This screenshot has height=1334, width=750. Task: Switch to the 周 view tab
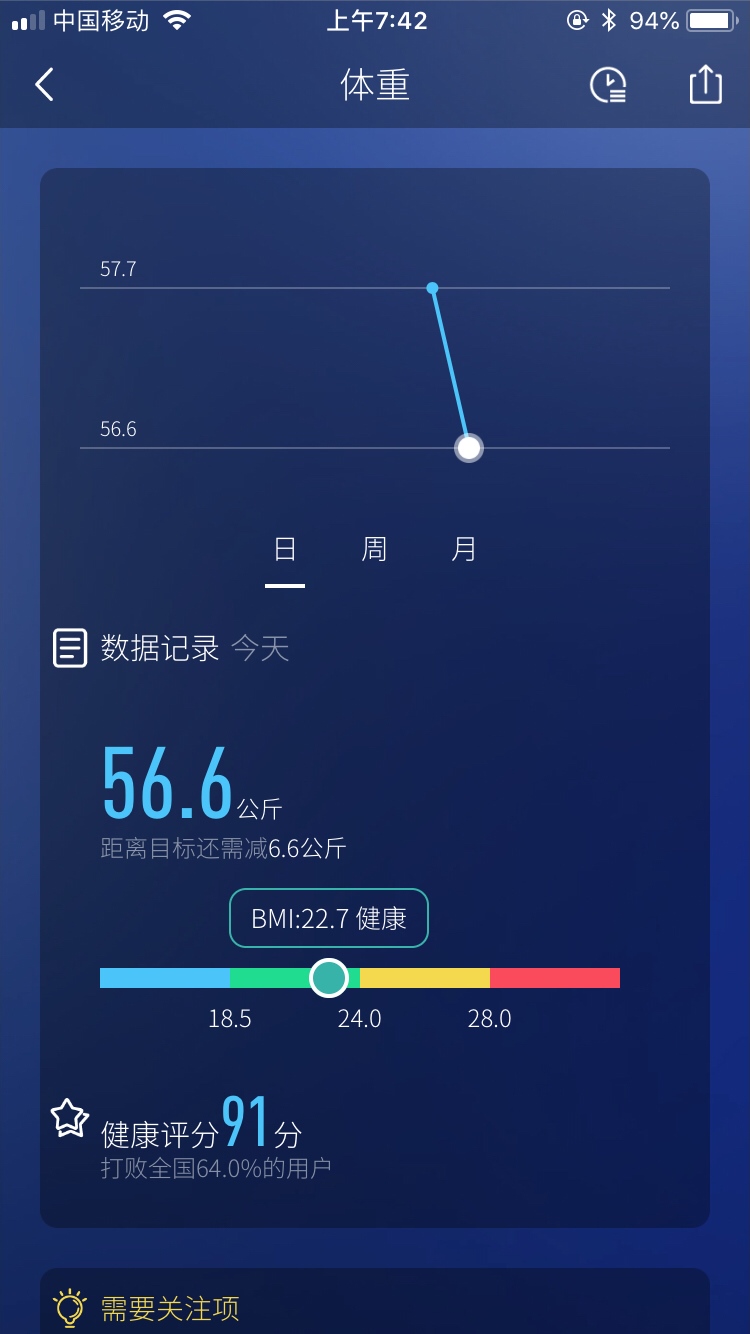[374, 549]
